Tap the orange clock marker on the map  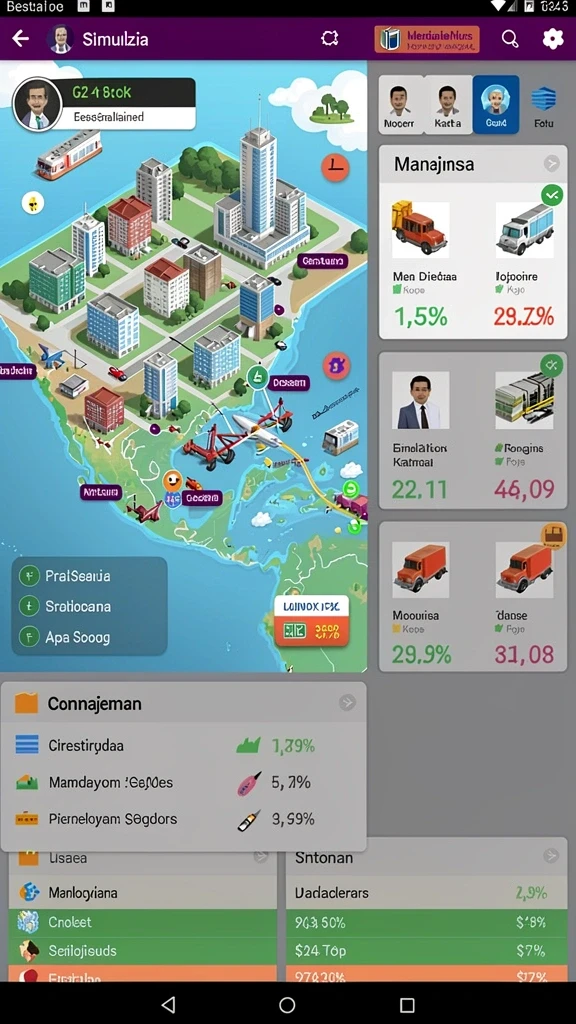335,168
